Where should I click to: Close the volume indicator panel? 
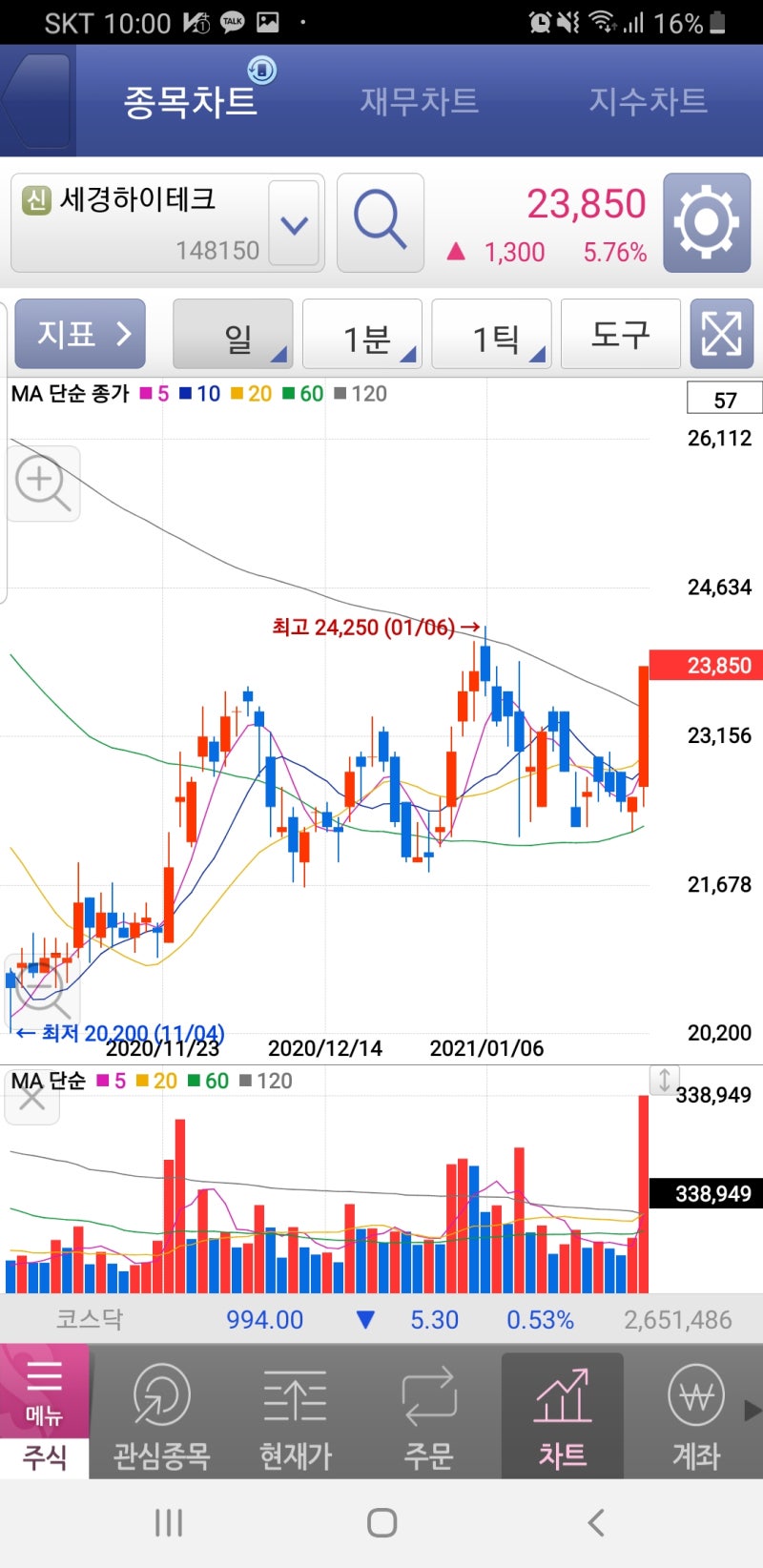pyautogui.click(x=31, y=1099)
